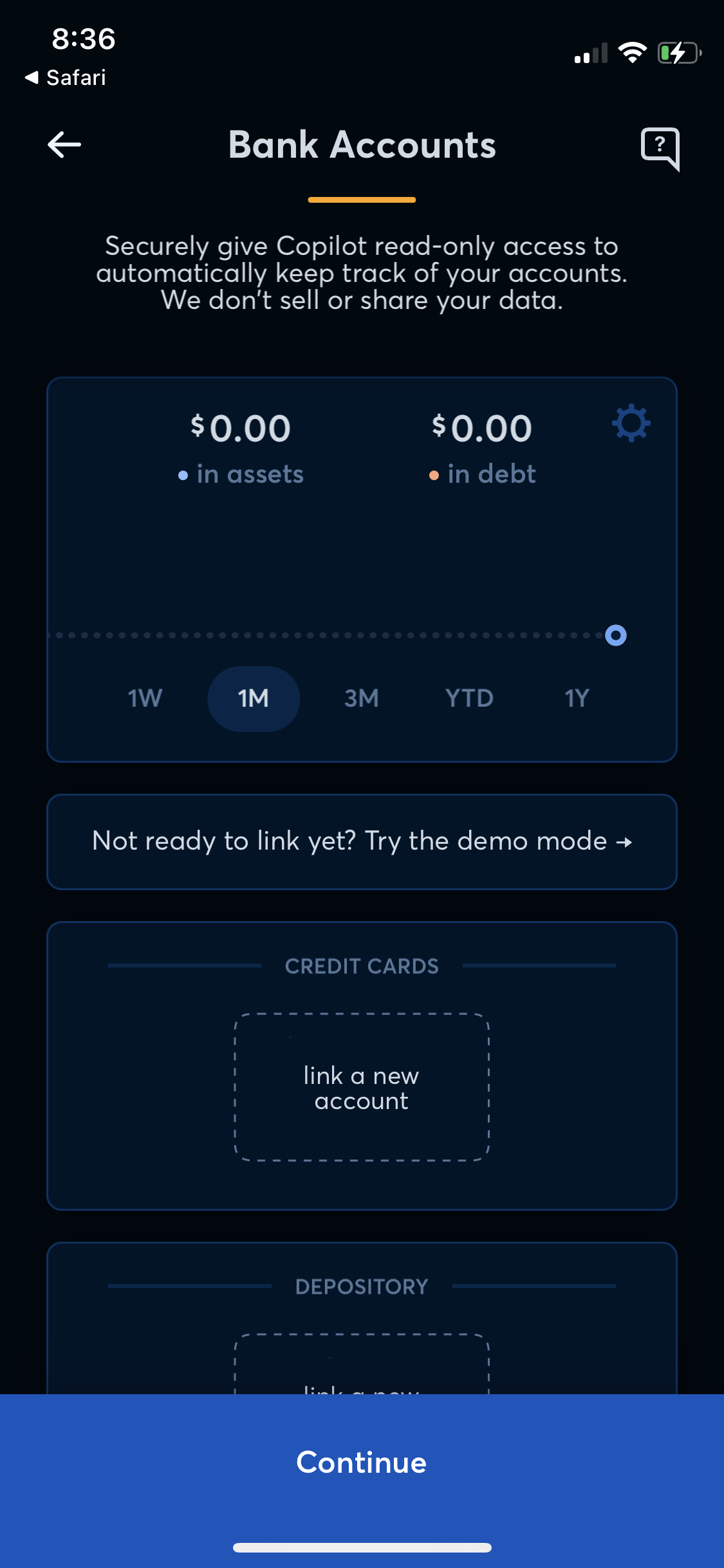Open the account chart settings gear
Screen dimensions: 724x1568
pyautogui.click(x=631, y=424)
